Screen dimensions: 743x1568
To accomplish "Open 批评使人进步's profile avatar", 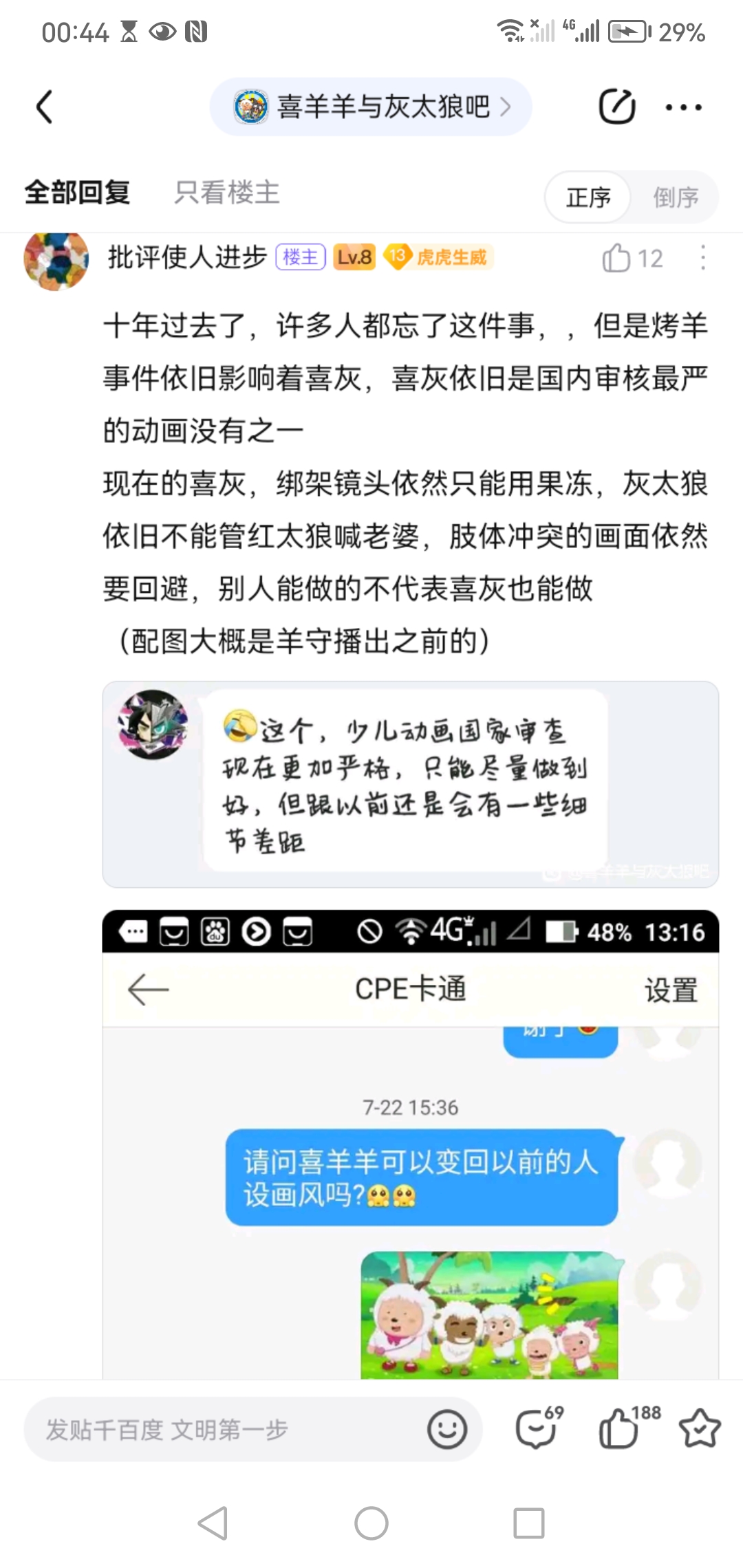I will coord(56,260).
